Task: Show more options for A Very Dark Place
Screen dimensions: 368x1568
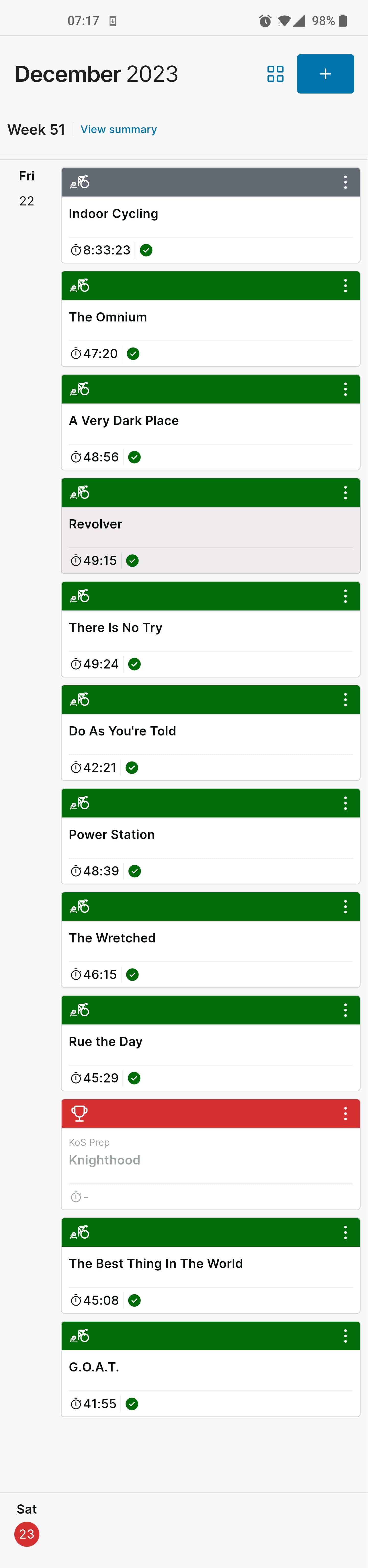Action: point(345,389)
